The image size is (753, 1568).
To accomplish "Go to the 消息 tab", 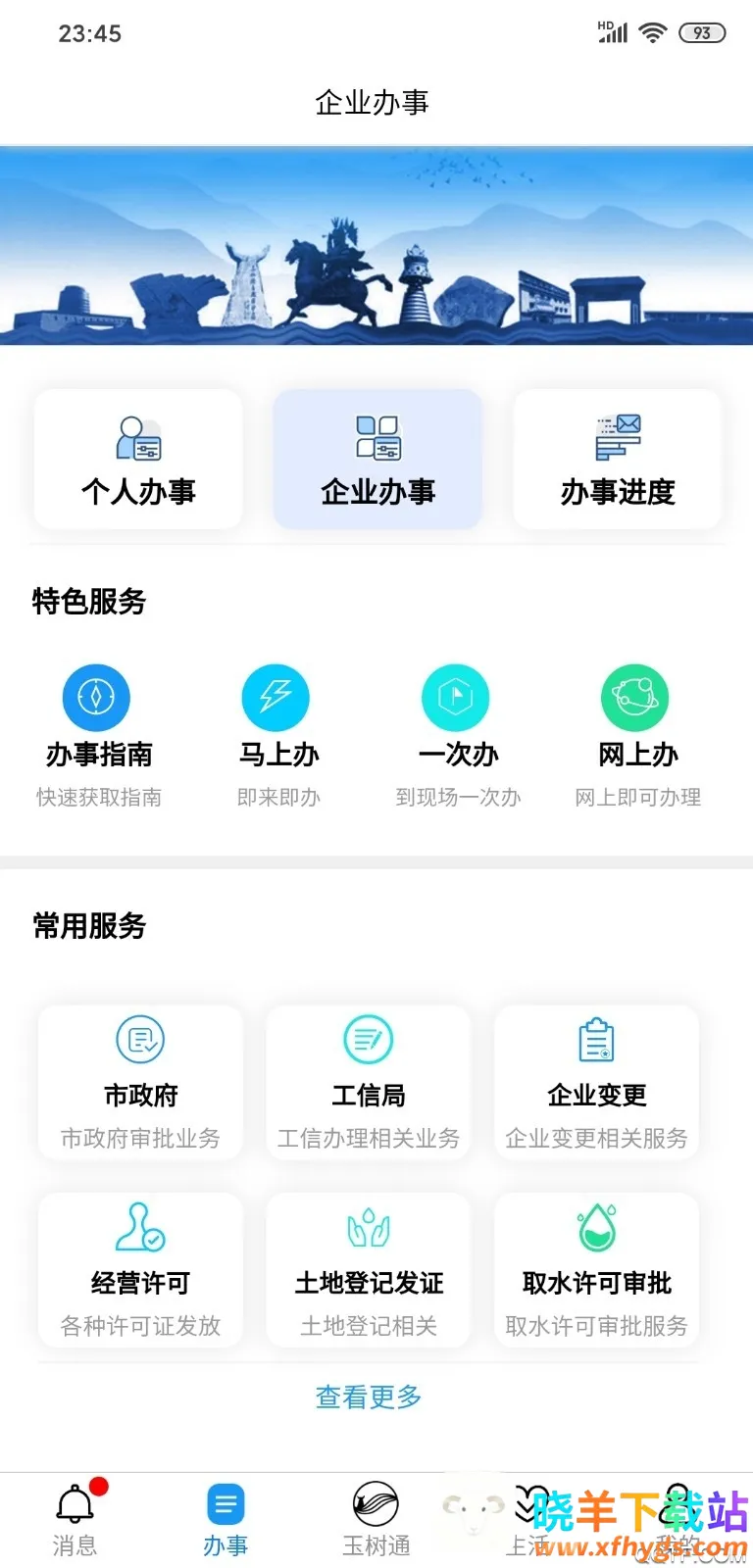I will click(x=75, y=1519).
